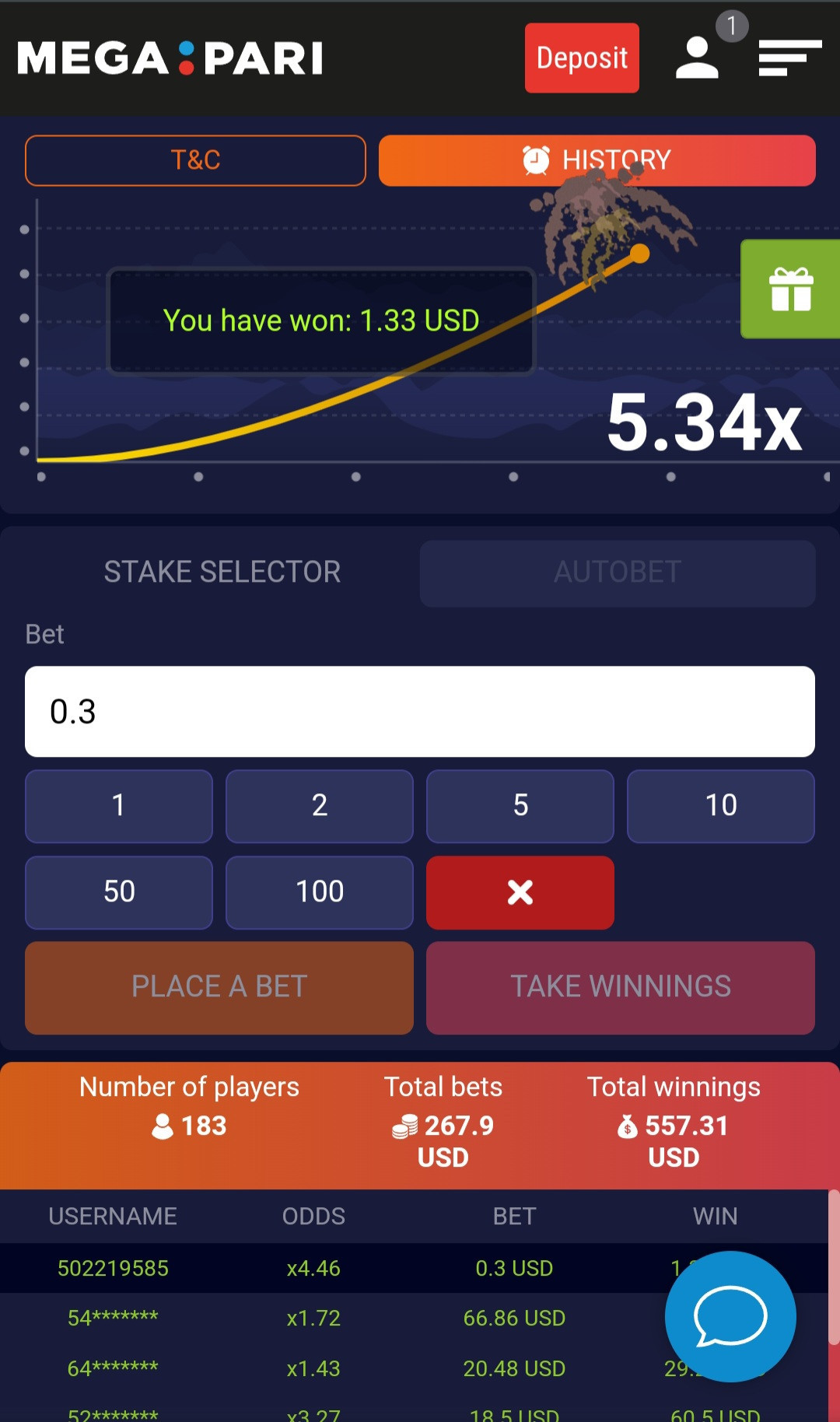Viewport: 840px width, 1422px height.
Task: Tap Take Winnings
Action: 621,987
